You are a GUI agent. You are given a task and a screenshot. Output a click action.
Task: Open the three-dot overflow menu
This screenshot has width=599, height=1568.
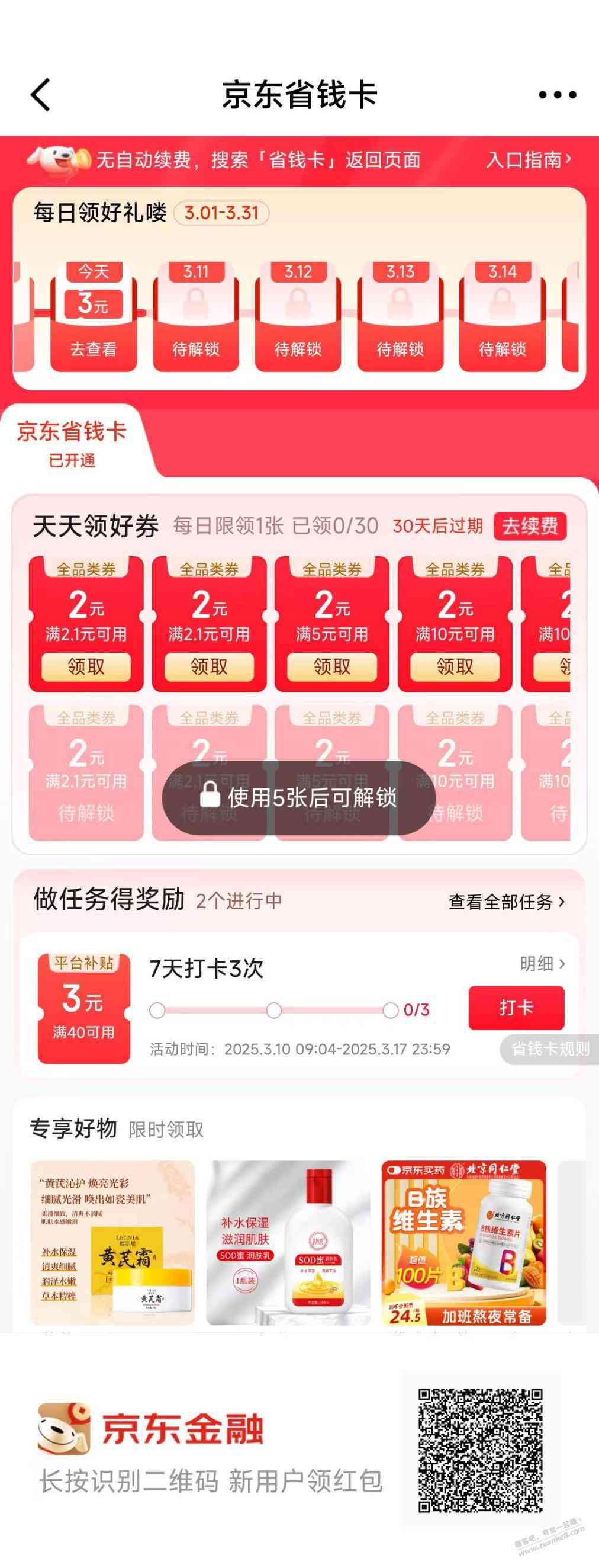pyautogui.click(x=557, y=95)
